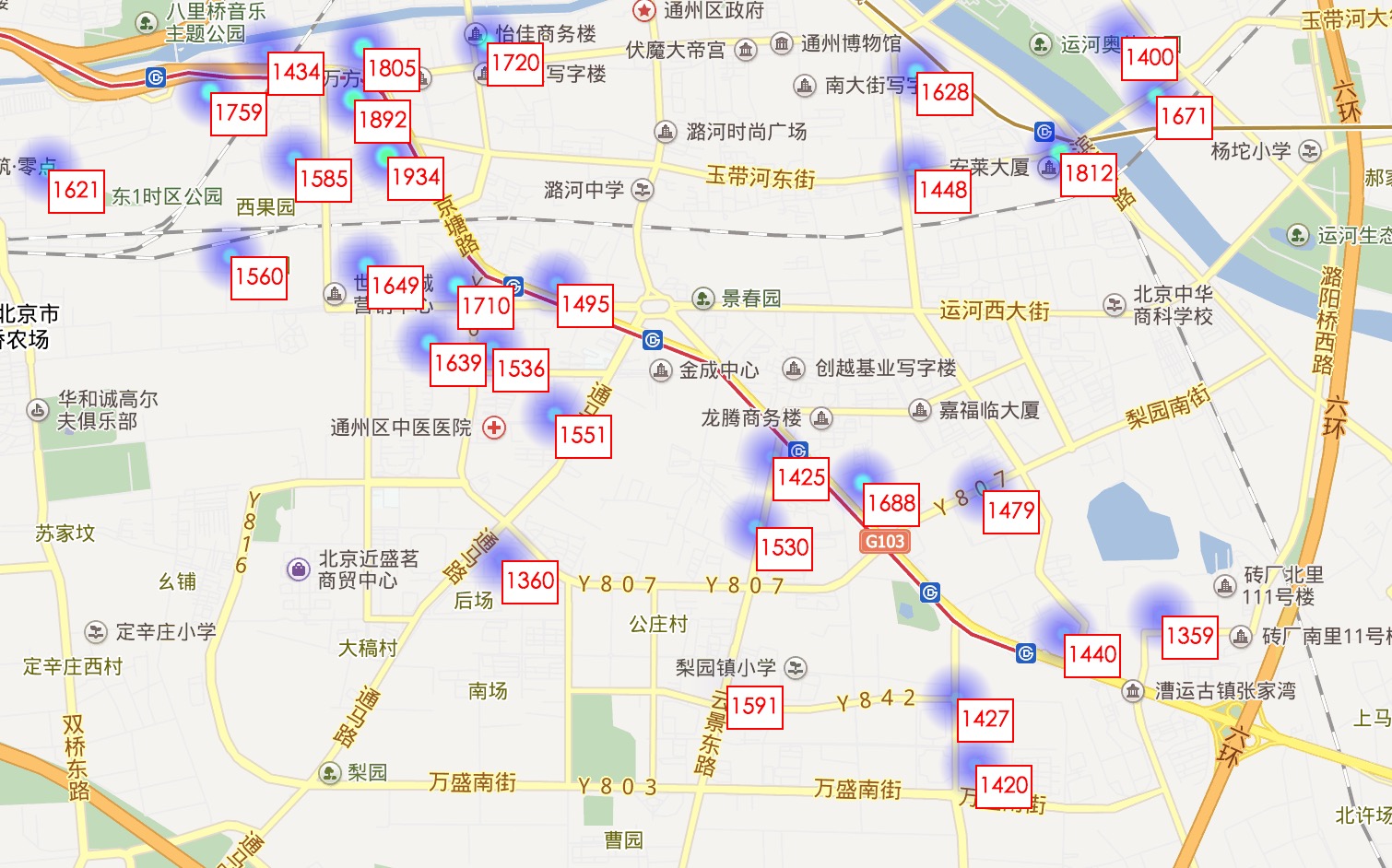Select the 1621 map label
This screenshot has height=868, width=1392.
point(77,191)
